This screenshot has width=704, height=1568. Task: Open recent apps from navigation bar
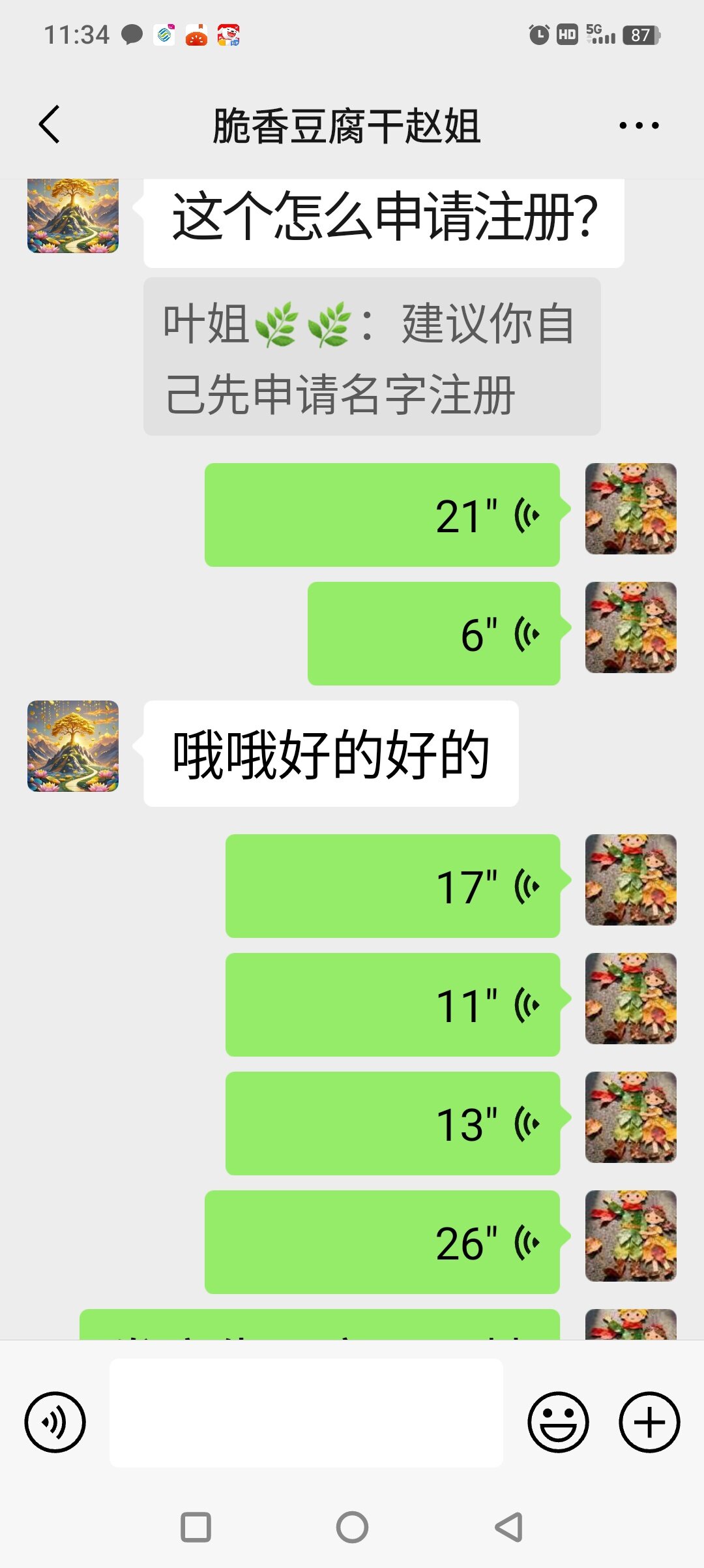click(x=196, y=1527)
